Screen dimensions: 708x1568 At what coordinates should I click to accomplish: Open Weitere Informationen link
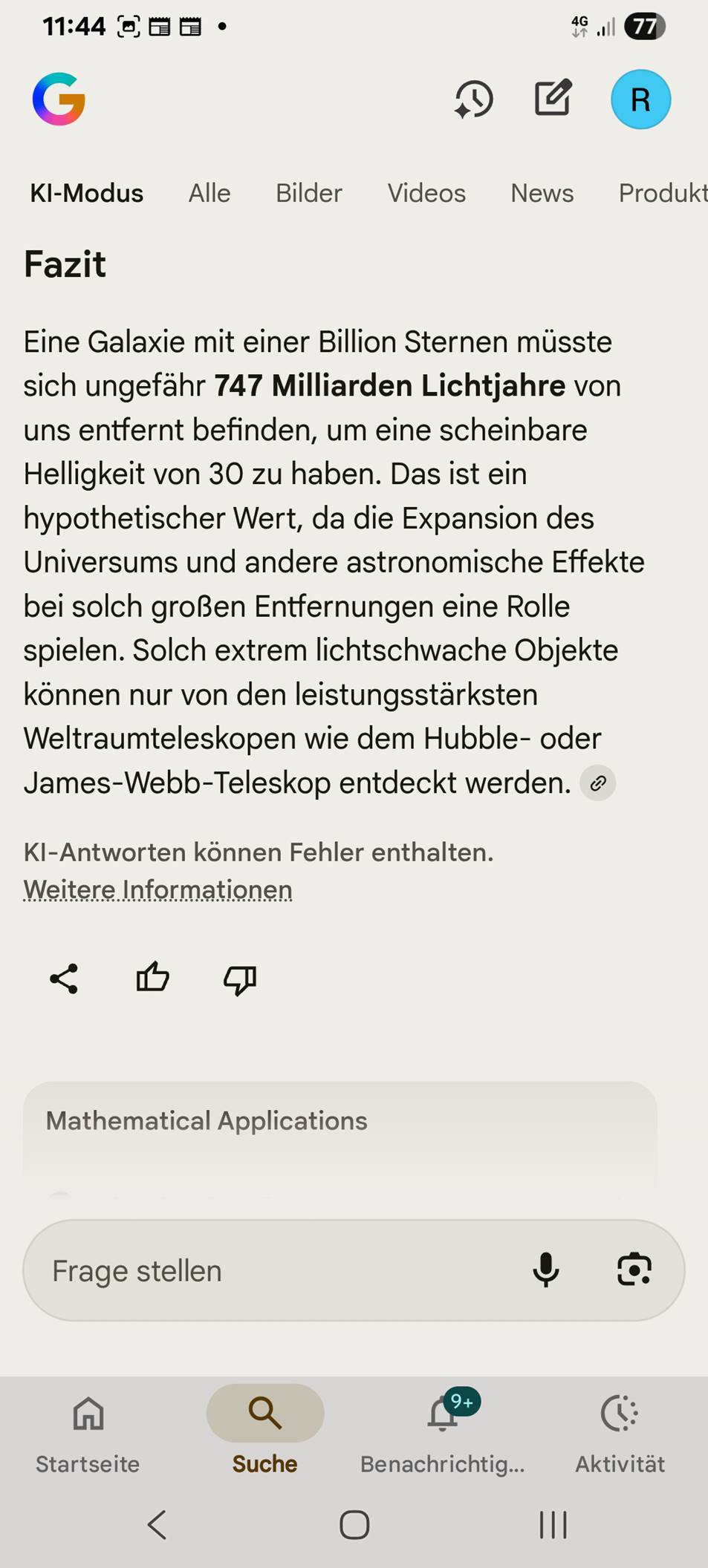tap(157, 889)
